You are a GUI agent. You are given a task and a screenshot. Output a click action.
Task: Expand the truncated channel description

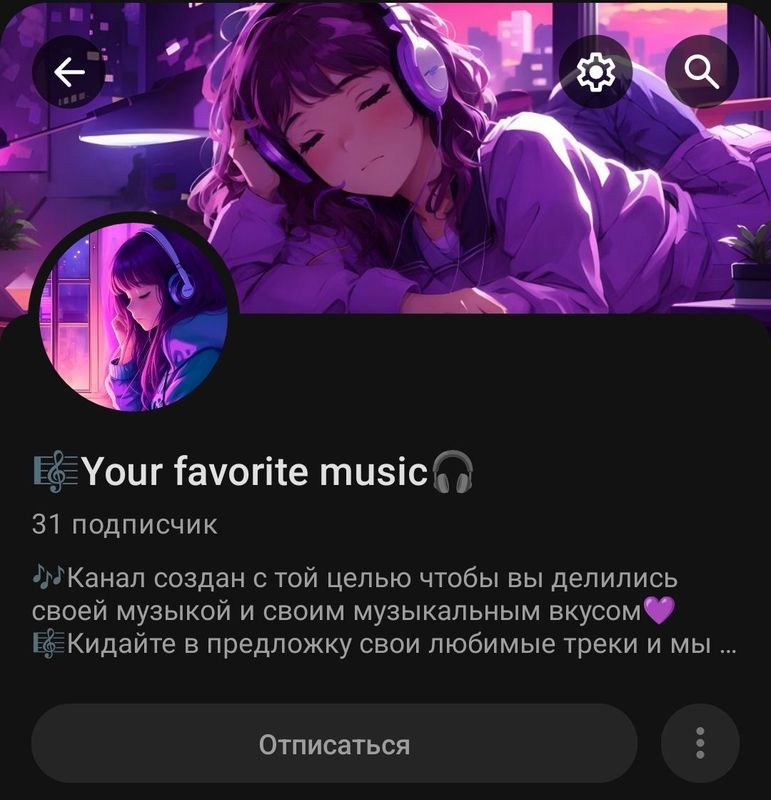[728, 645]
